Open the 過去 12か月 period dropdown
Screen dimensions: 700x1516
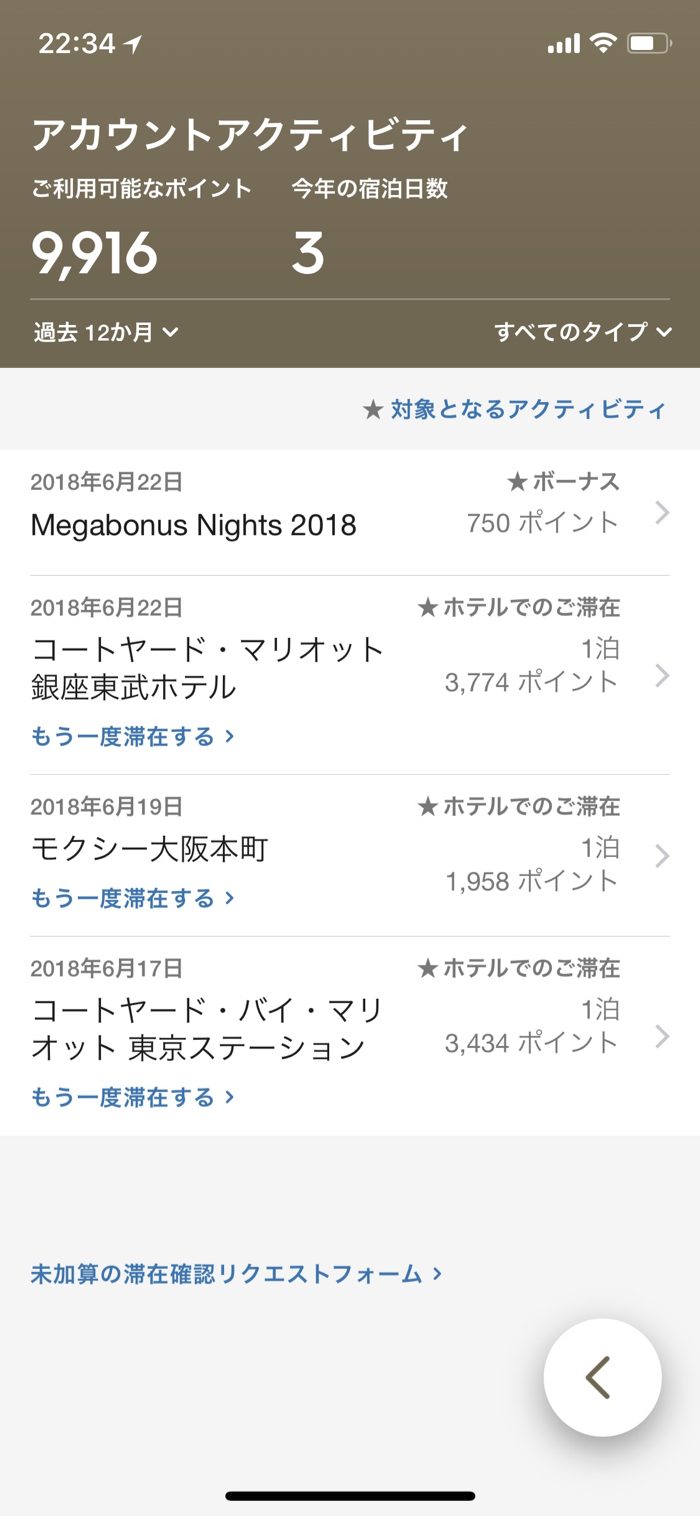coord(106,333)
